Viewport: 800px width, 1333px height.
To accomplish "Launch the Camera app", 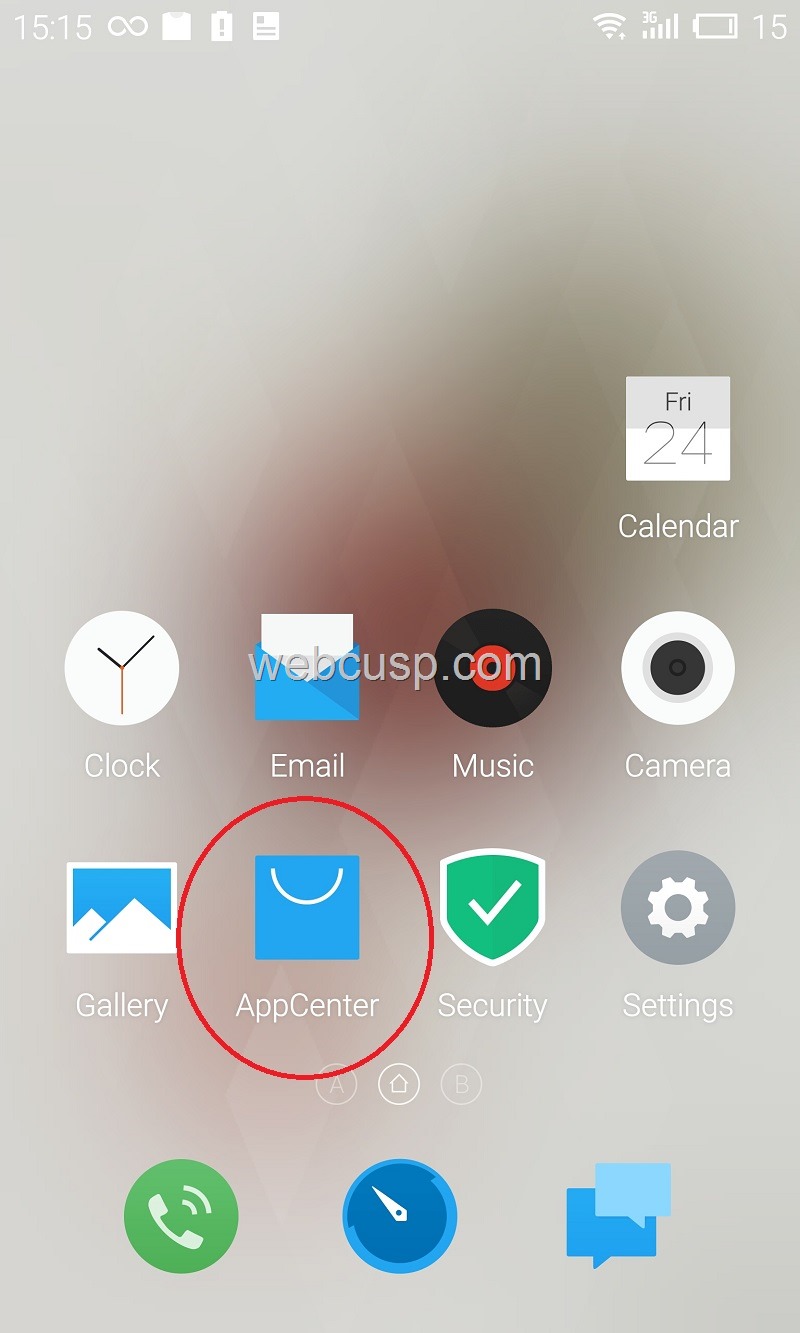I will (678, 668).
